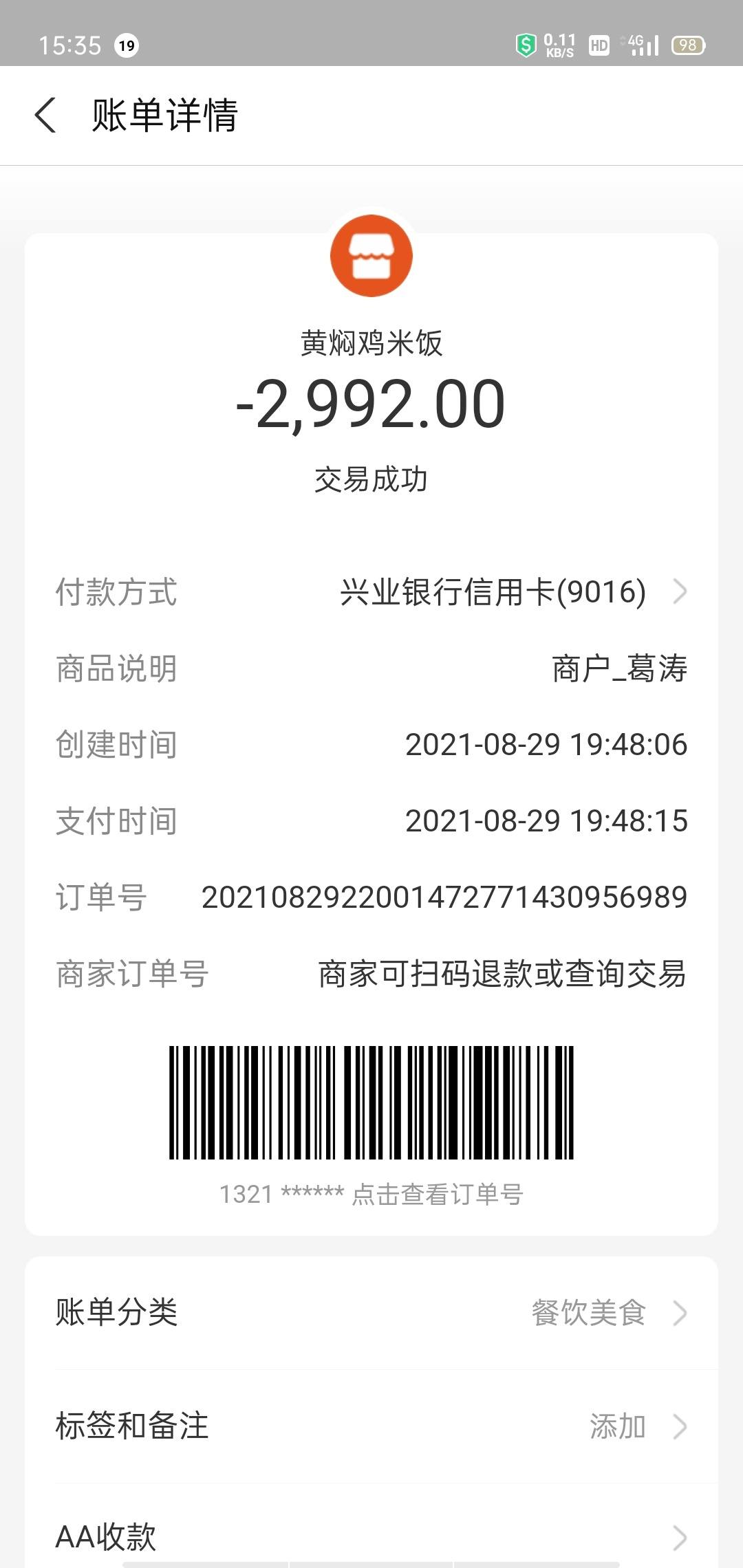The height and width of the screenshot is (1568, 743).
Task: Go back from the 账单详情 page
Action: (45, 115)
